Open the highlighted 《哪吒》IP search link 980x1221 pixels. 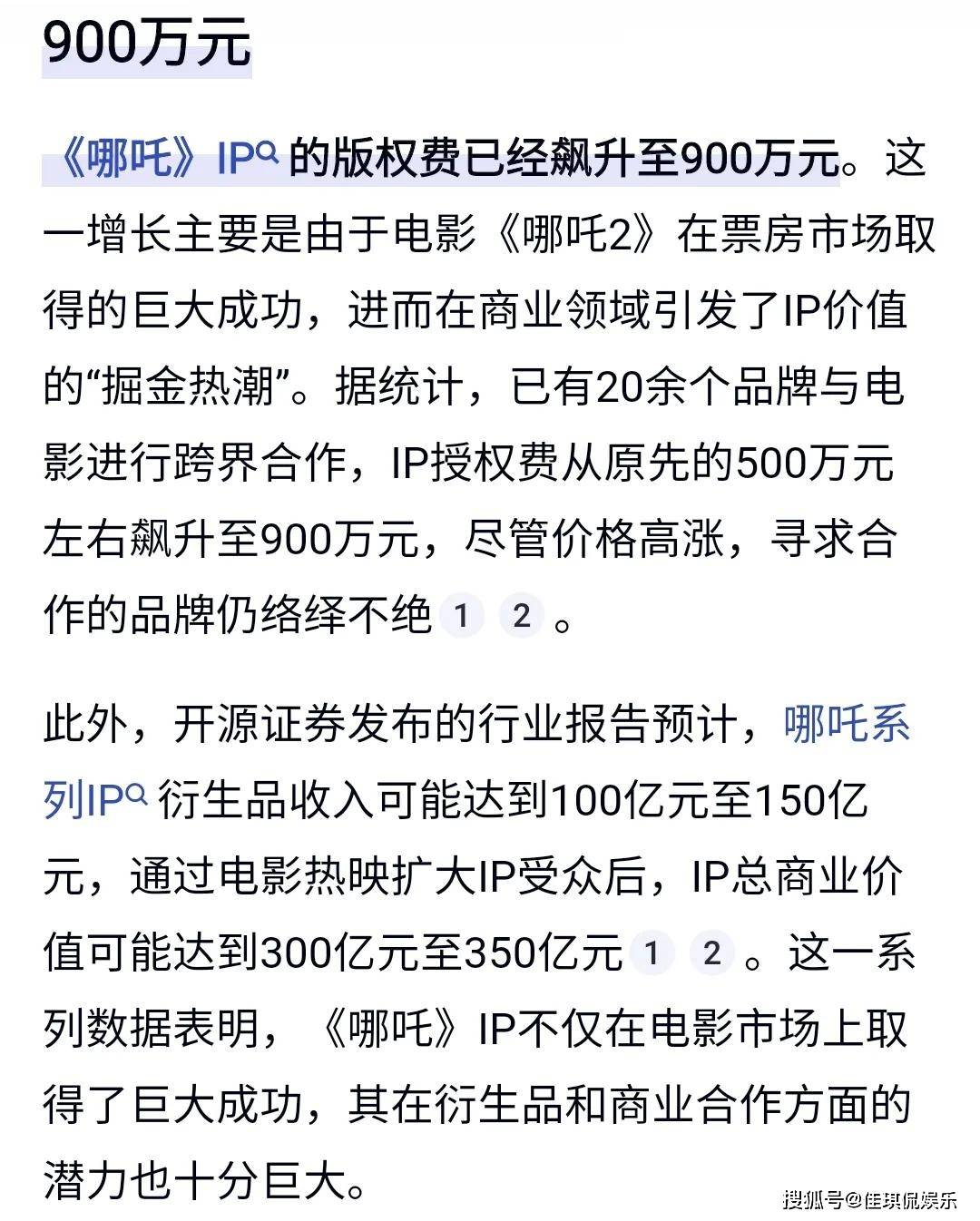tap(162, 159)
